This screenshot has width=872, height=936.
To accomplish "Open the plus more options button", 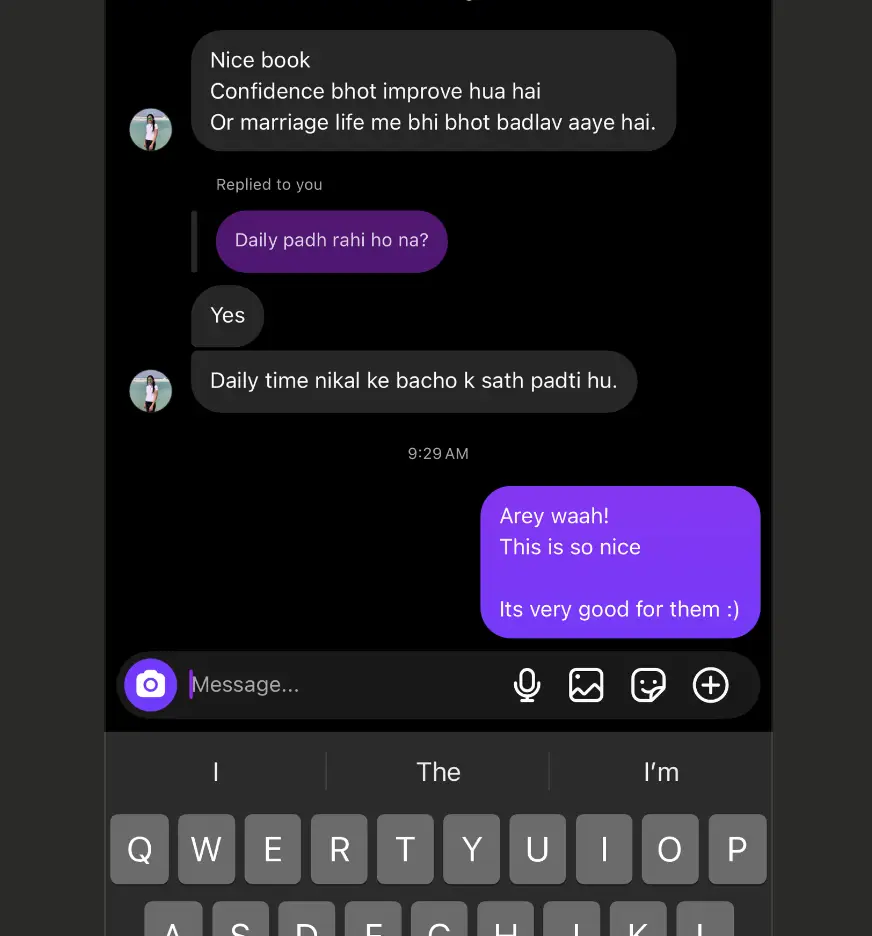I will pos(711,685).
